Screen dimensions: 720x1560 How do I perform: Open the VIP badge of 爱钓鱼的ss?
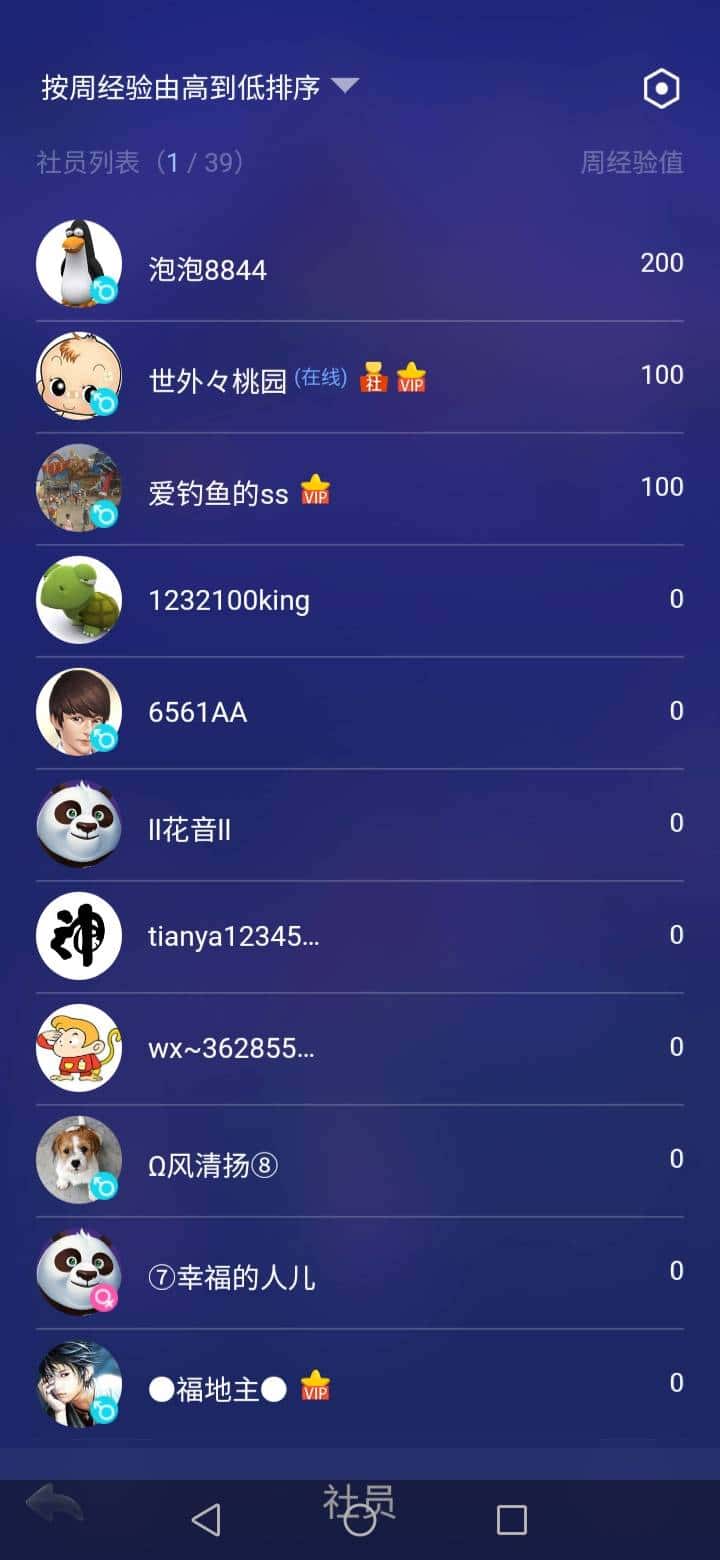(x=316, y=491)
